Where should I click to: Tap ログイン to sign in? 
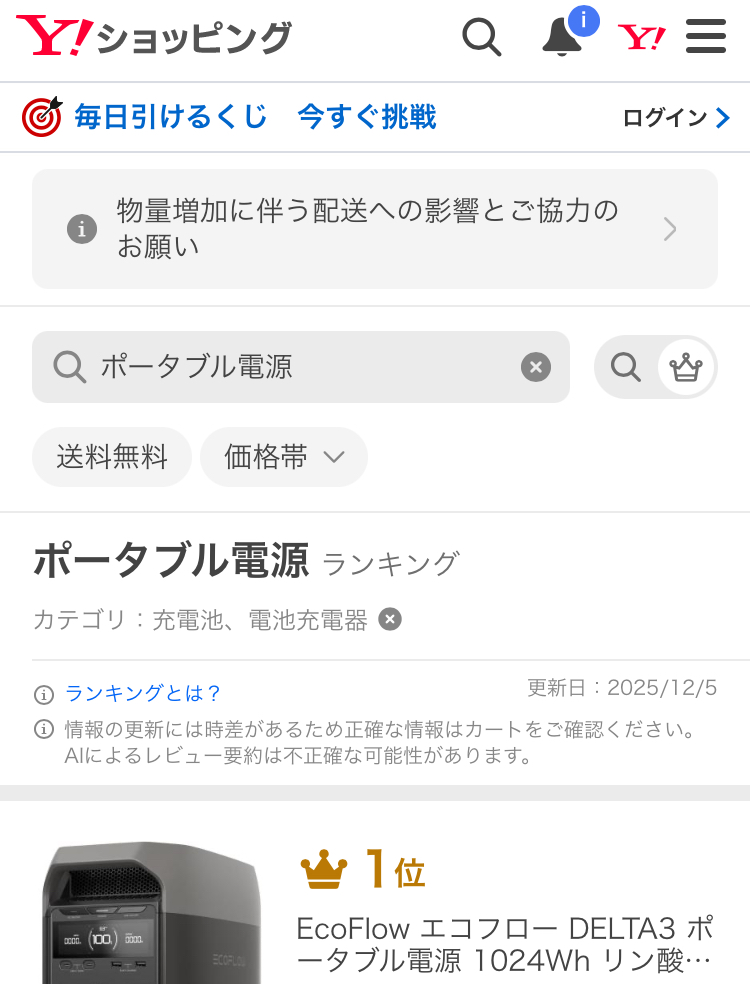[x=676, y=118]
